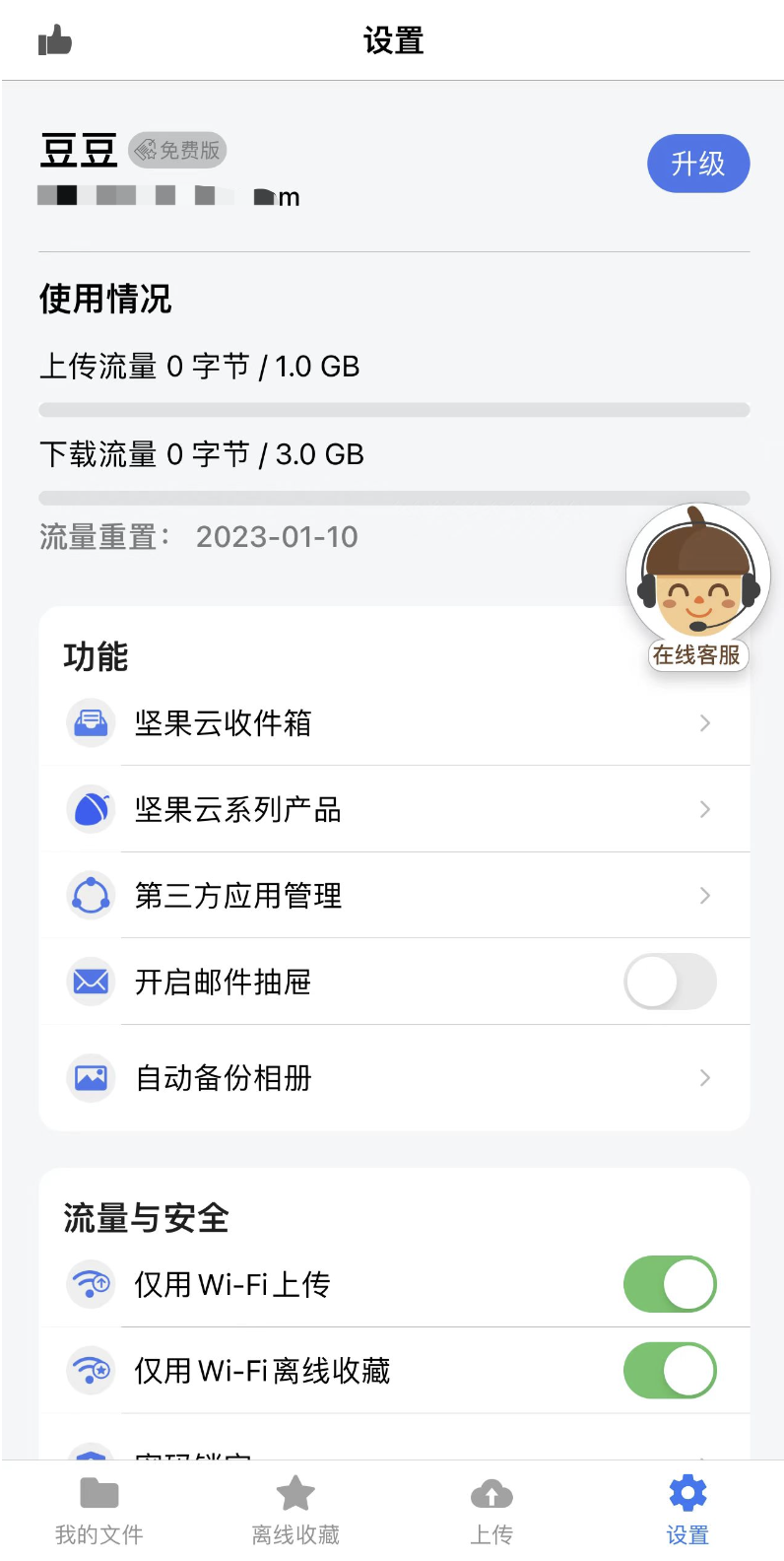Open the 自动备份相册 photo icon

pos(90,1078)
